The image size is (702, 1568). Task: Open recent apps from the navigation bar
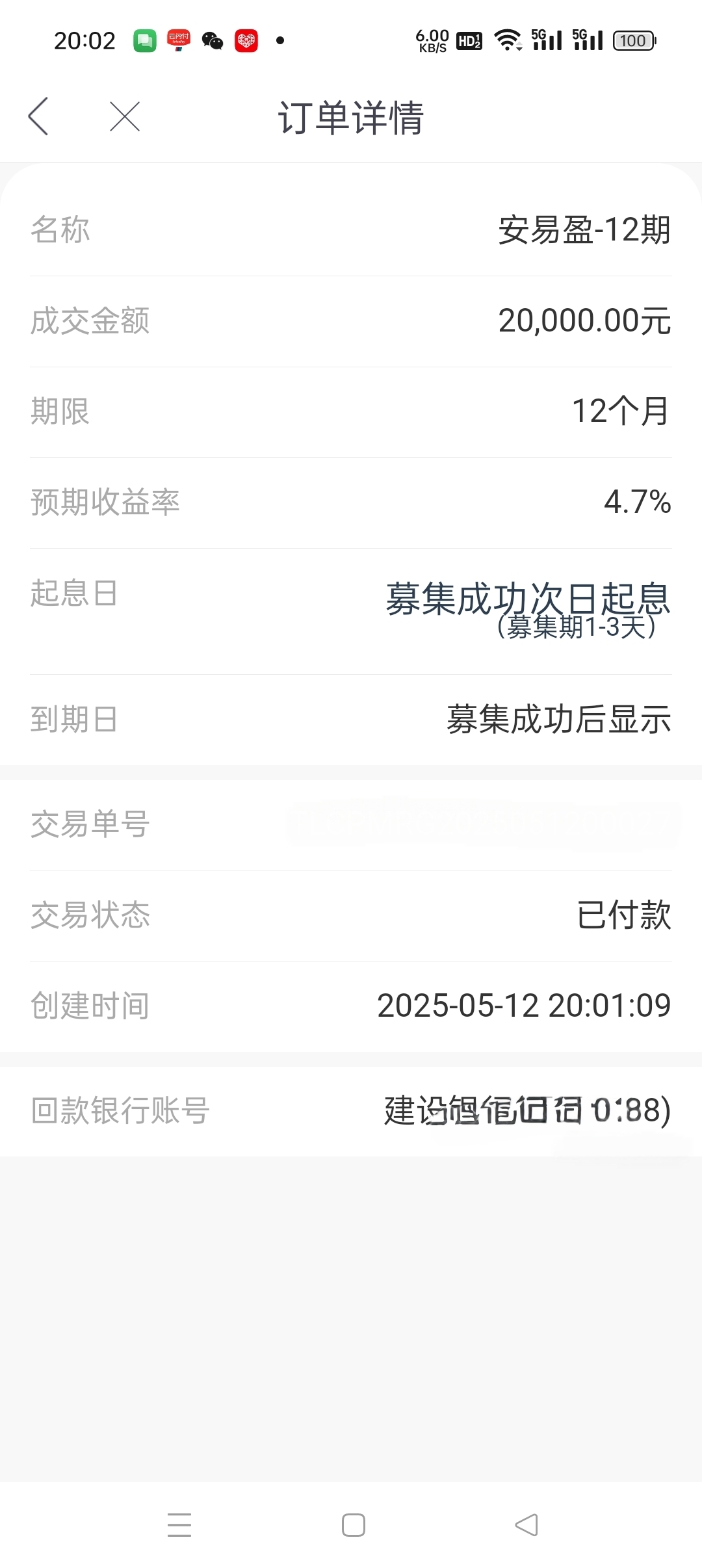179,1524
